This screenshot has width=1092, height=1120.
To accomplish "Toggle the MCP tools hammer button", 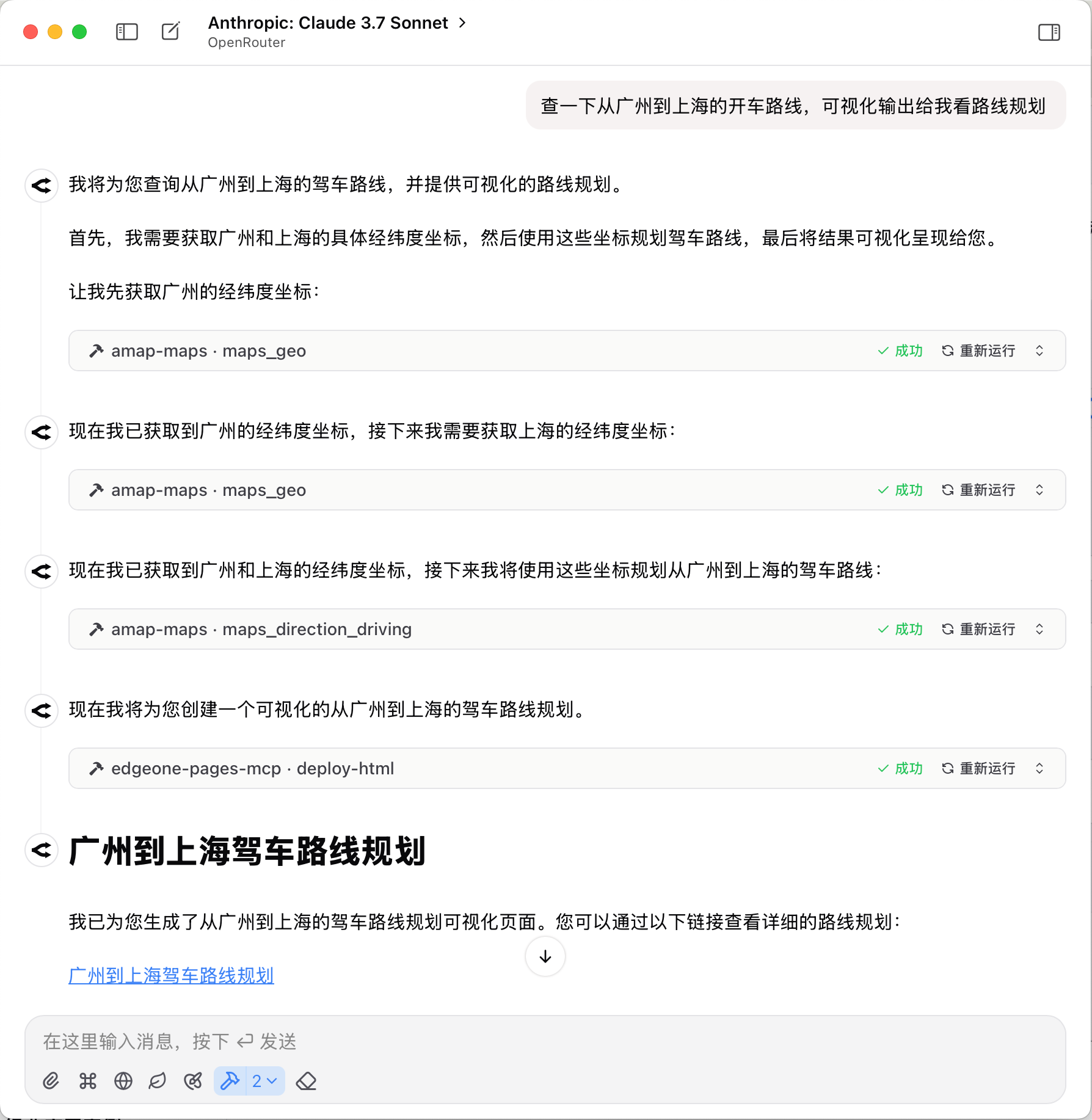I will (x=230, y=1081).
